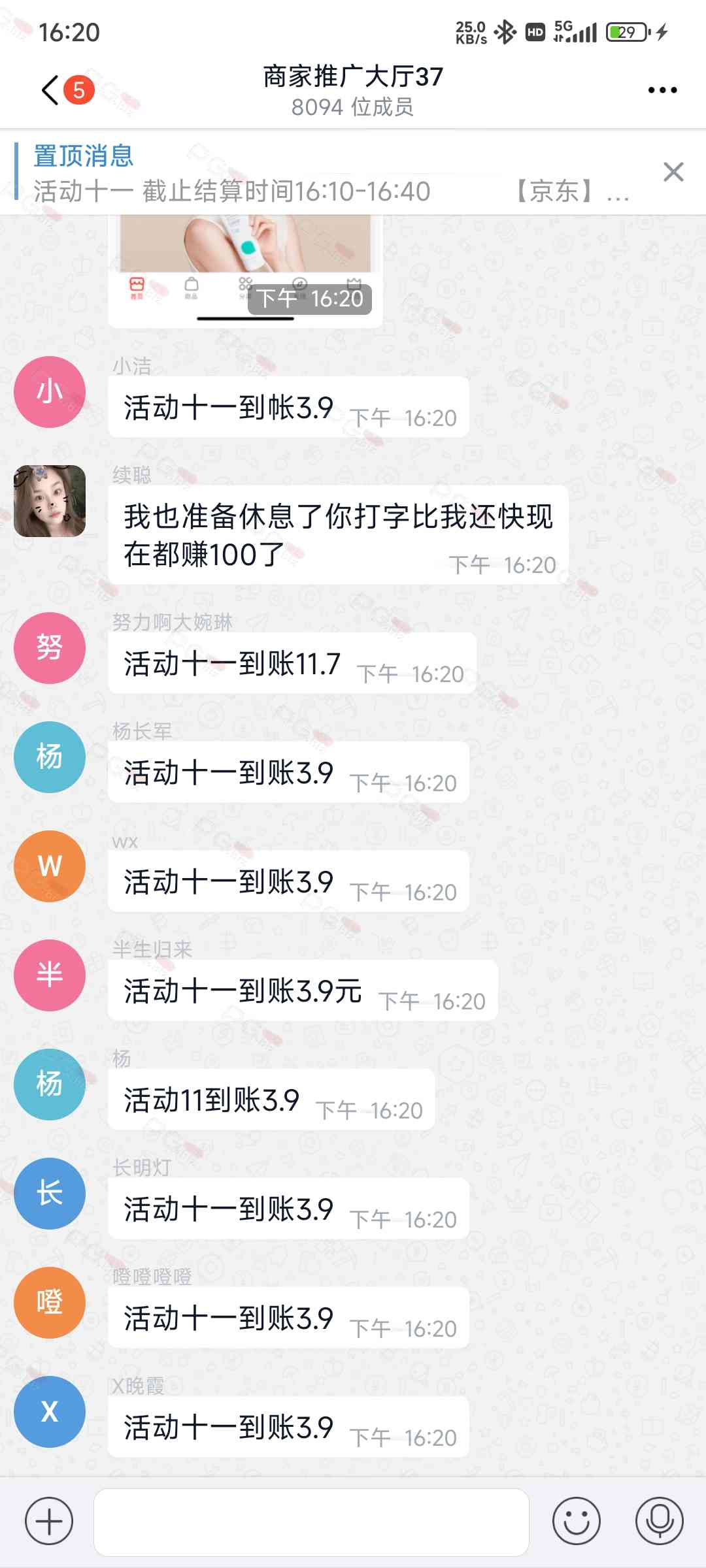Viewport: 706px width, 1568px height.
Task: Dismiss the pinned message banner
Action: pyautogui.click(x=673, y=172)
